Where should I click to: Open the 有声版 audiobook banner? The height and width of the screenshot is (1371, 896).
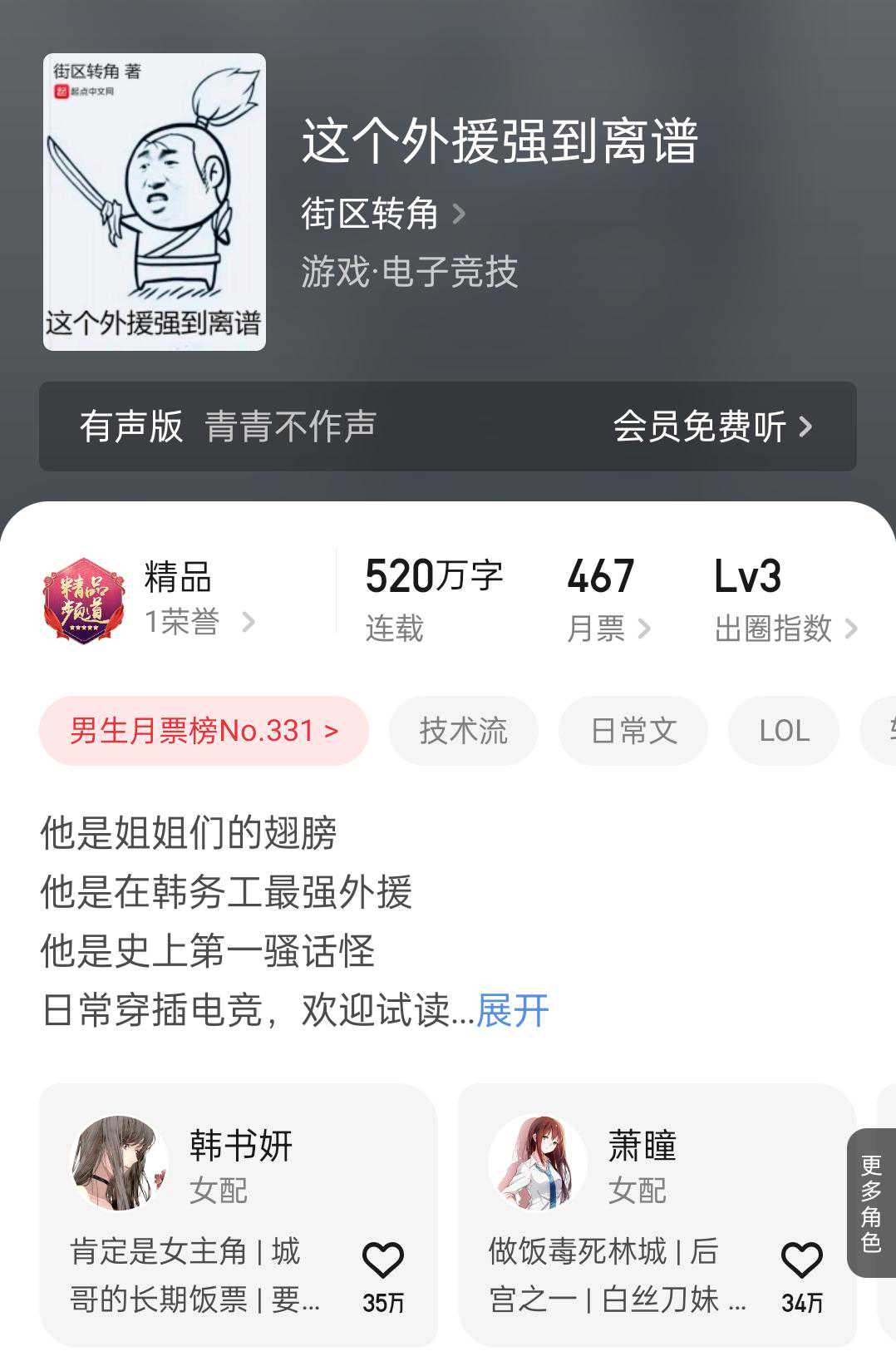(447, 427)
